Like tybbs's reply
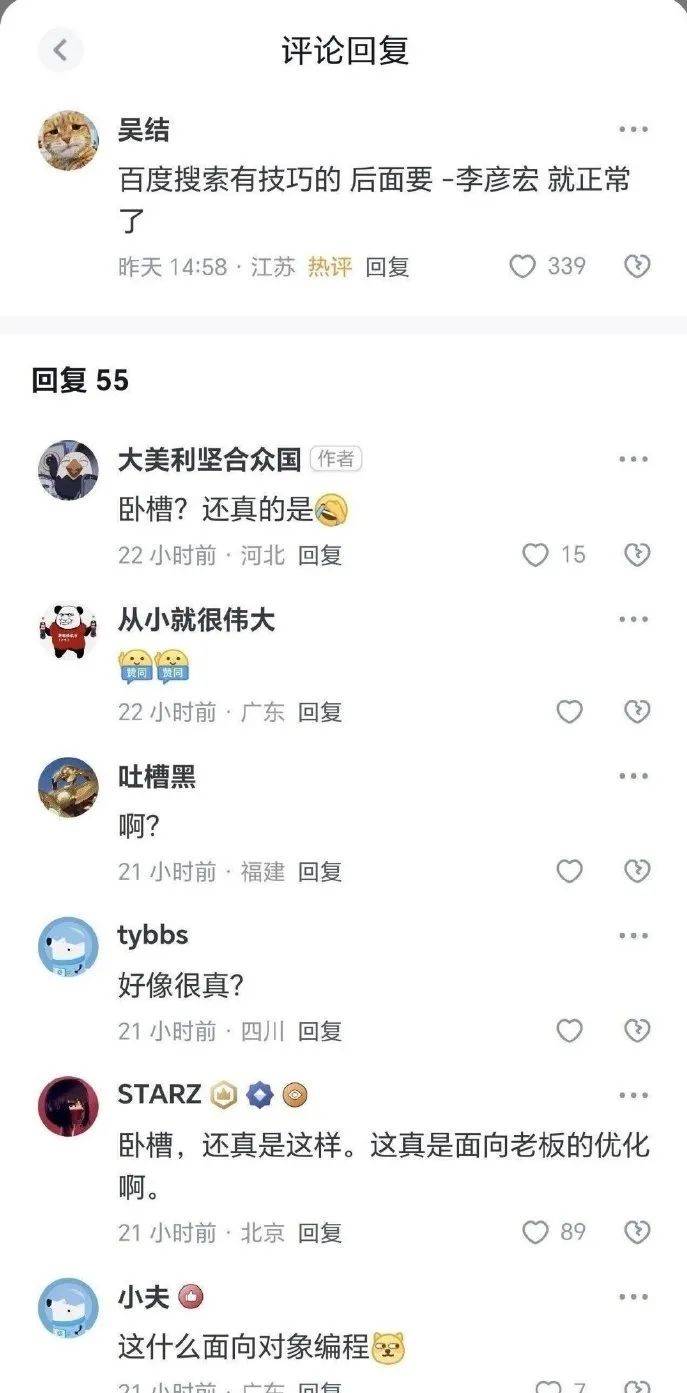Screen dimensions: 687x1393 569,1031
